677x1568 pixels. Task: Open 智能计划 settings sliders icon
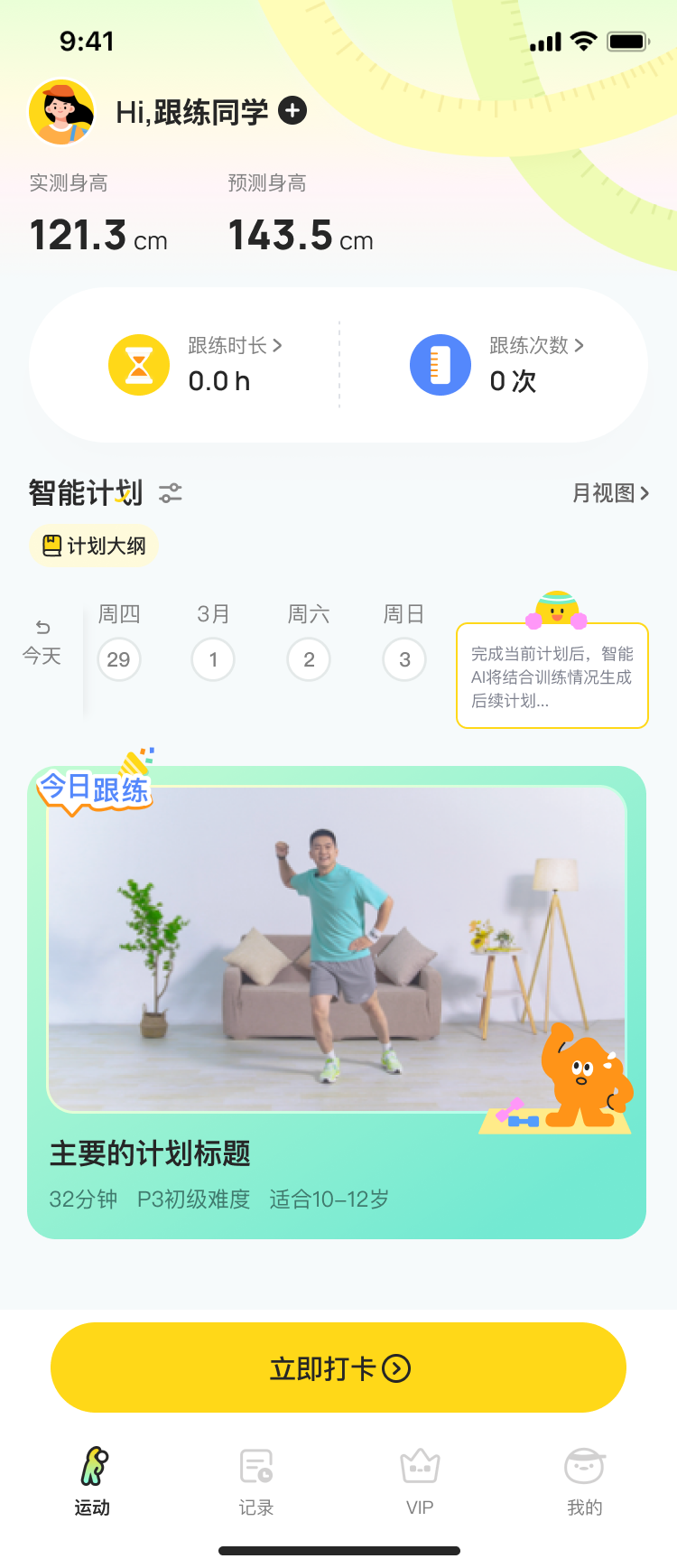click(x=171, y=493)
